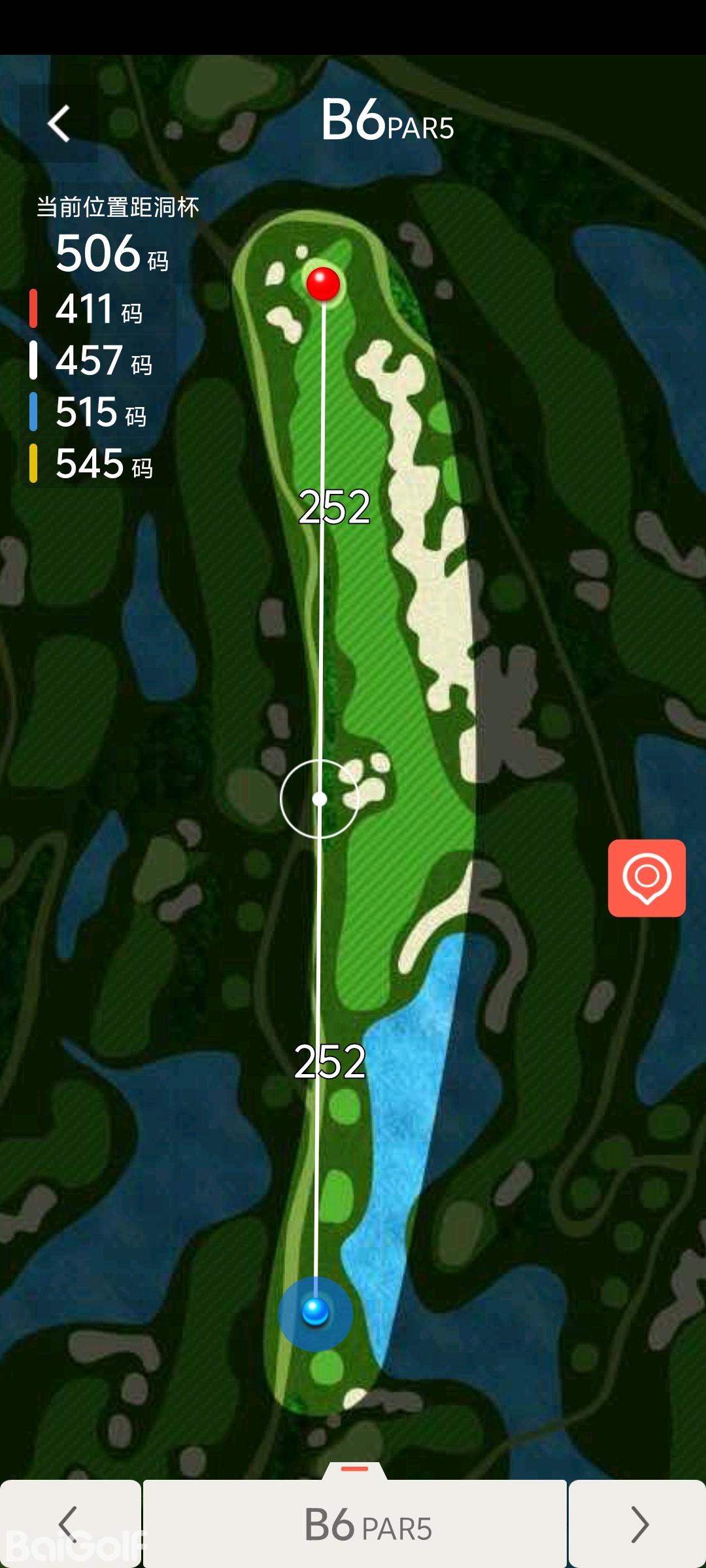Image resolution: width=706 pixels, height=1568 pixels.
Task: Go back using the top-left arrow
Action: [x=59, y=123]
